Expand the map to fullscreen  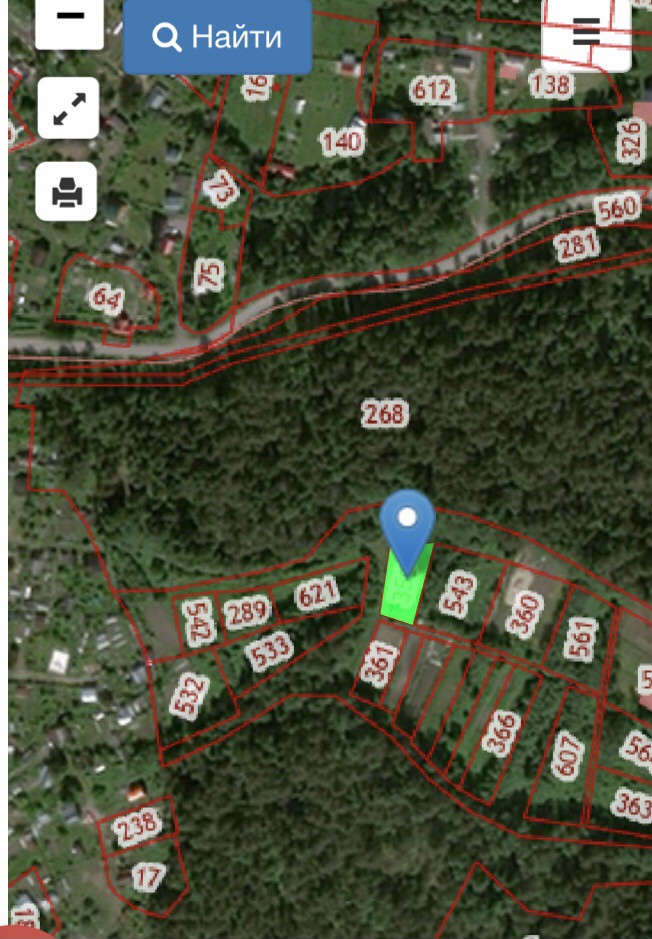tap(69, 108)
